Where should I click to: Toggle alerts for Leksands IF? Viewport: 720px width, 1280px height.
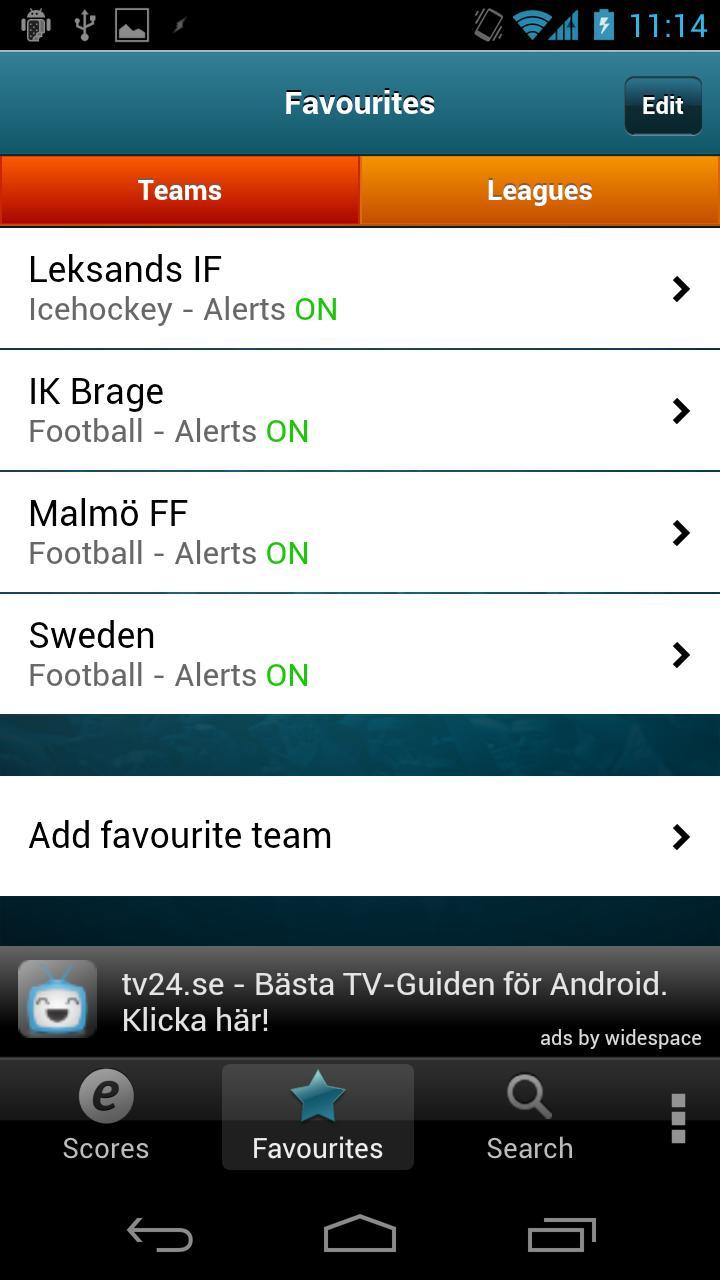(x=316, y=309)
